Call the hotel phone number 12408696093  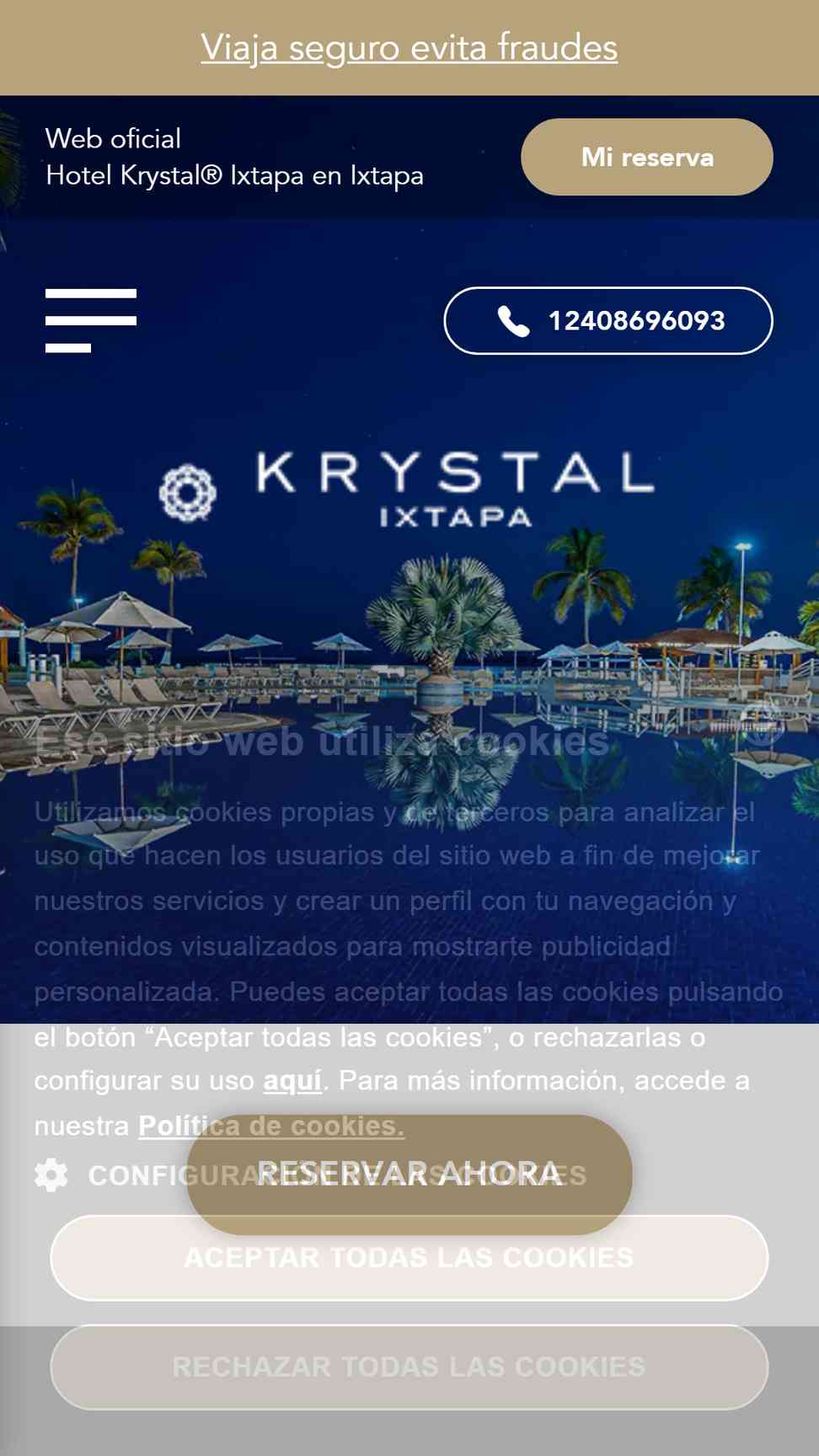608,321
